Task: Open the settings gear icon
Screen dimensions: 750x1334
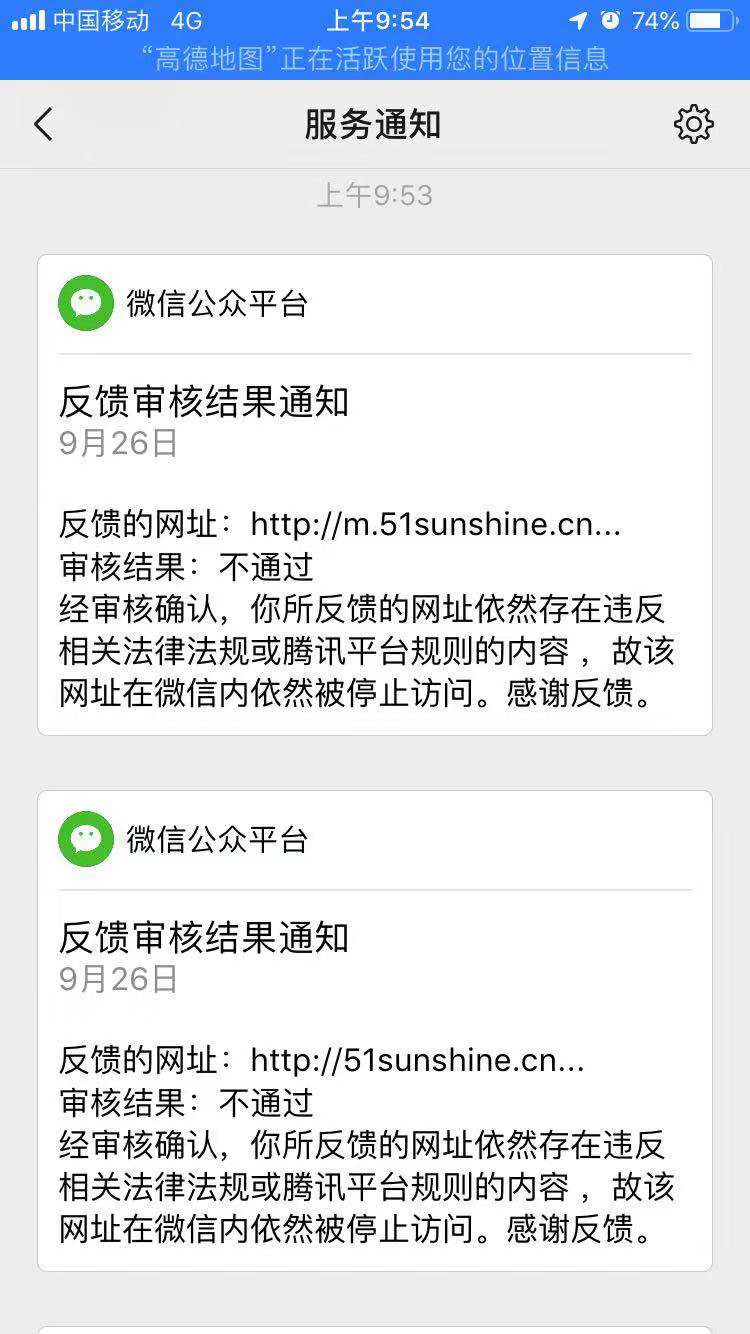Action: tap(693, 125)
